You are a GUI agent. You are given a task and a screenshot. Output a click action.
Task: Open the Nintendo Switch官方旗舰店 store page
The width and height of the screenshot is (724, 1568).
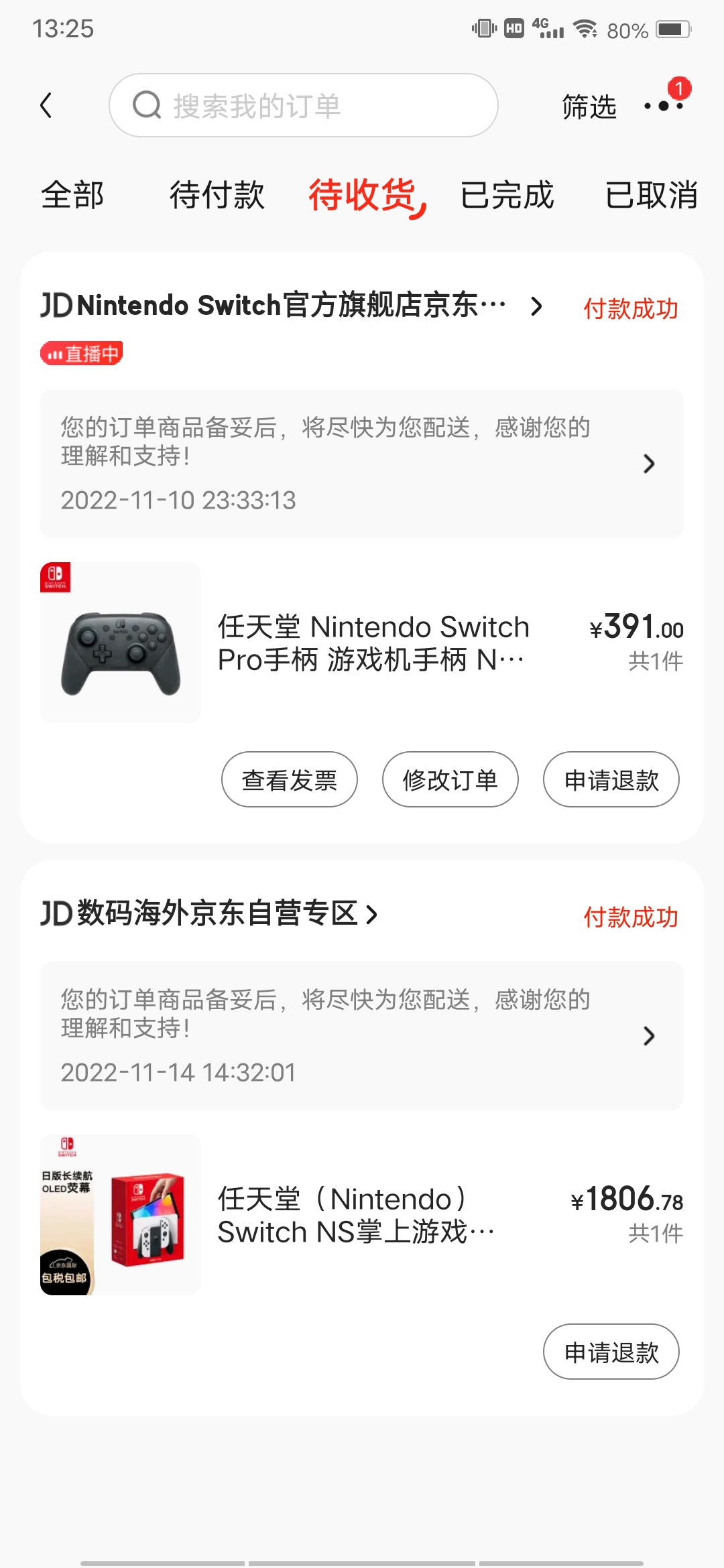tap(292, 306)
